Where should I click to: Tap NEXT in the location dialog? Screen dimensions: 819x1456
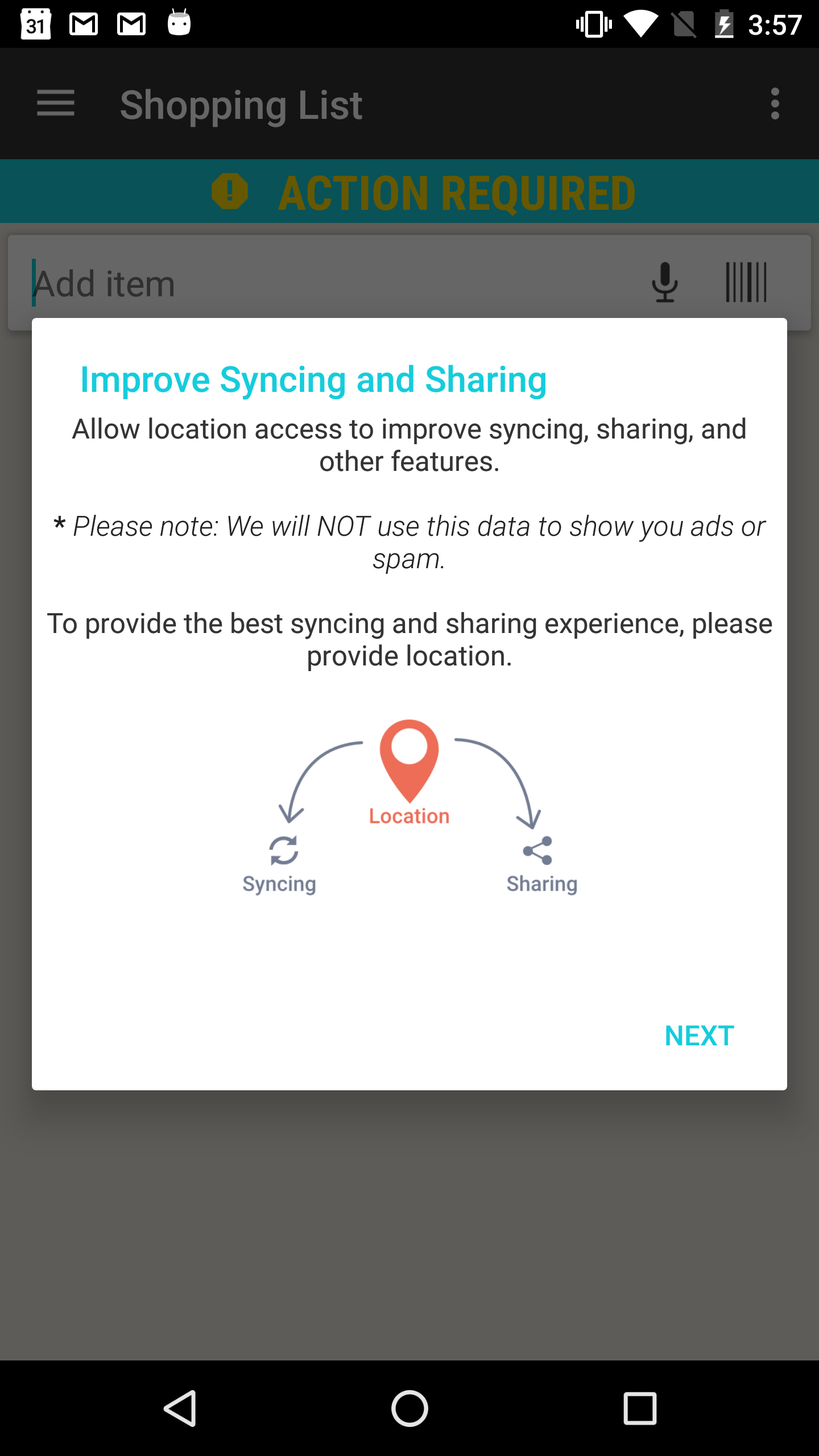pyautogui.click(x=699, y=1036)
